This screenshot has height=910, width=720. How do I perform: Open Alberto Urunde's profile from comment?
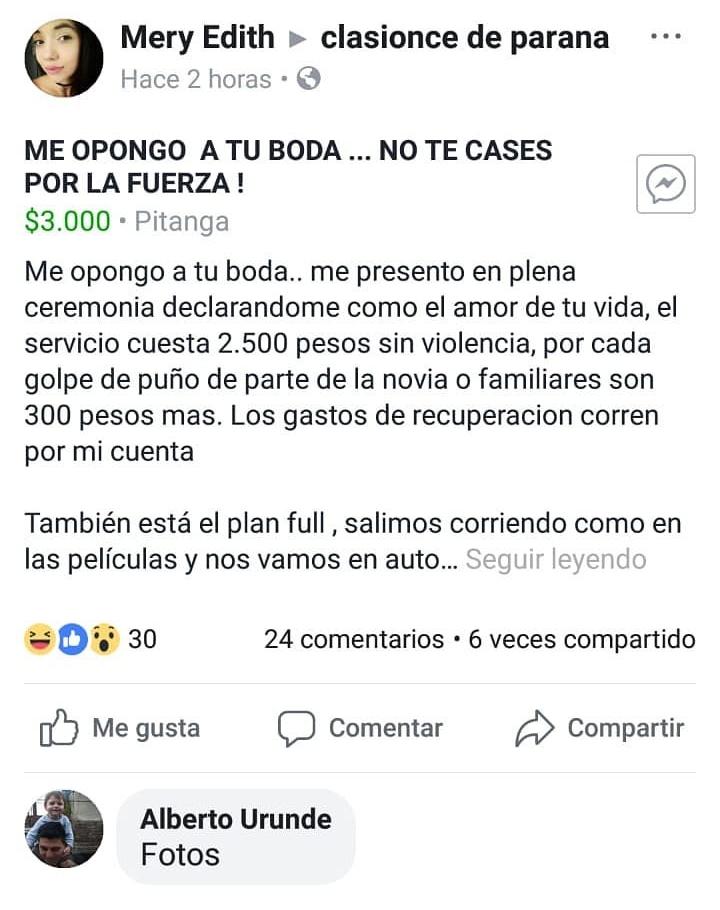coord(235,820)
